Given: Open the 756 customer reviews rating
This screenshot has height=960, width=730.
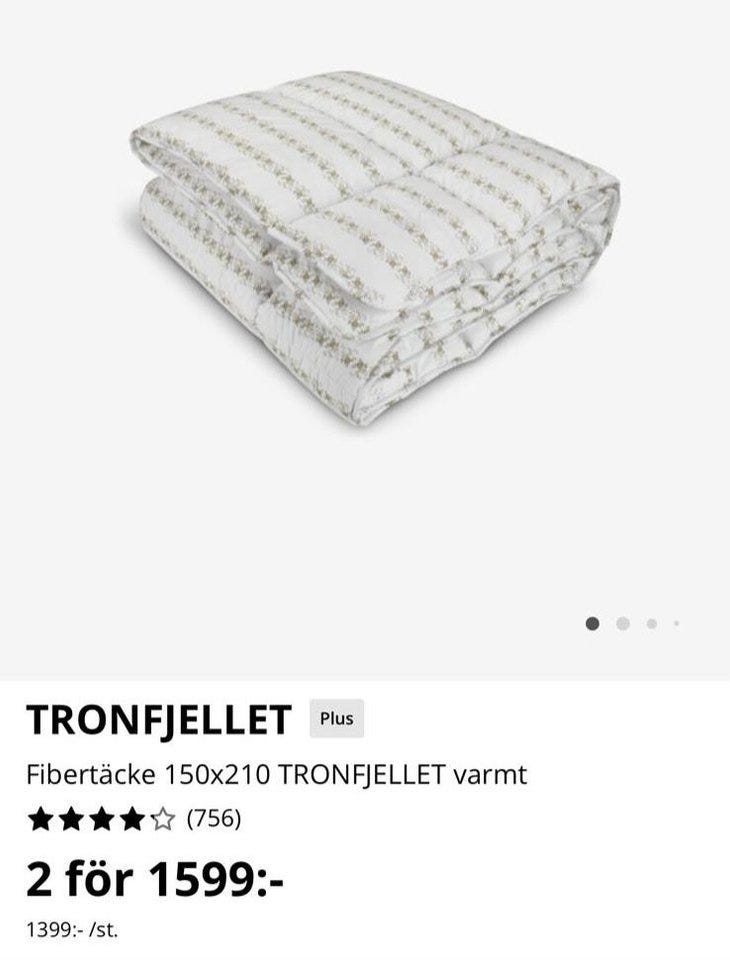Looking at the screenshot, I should (x=135, y=819).
